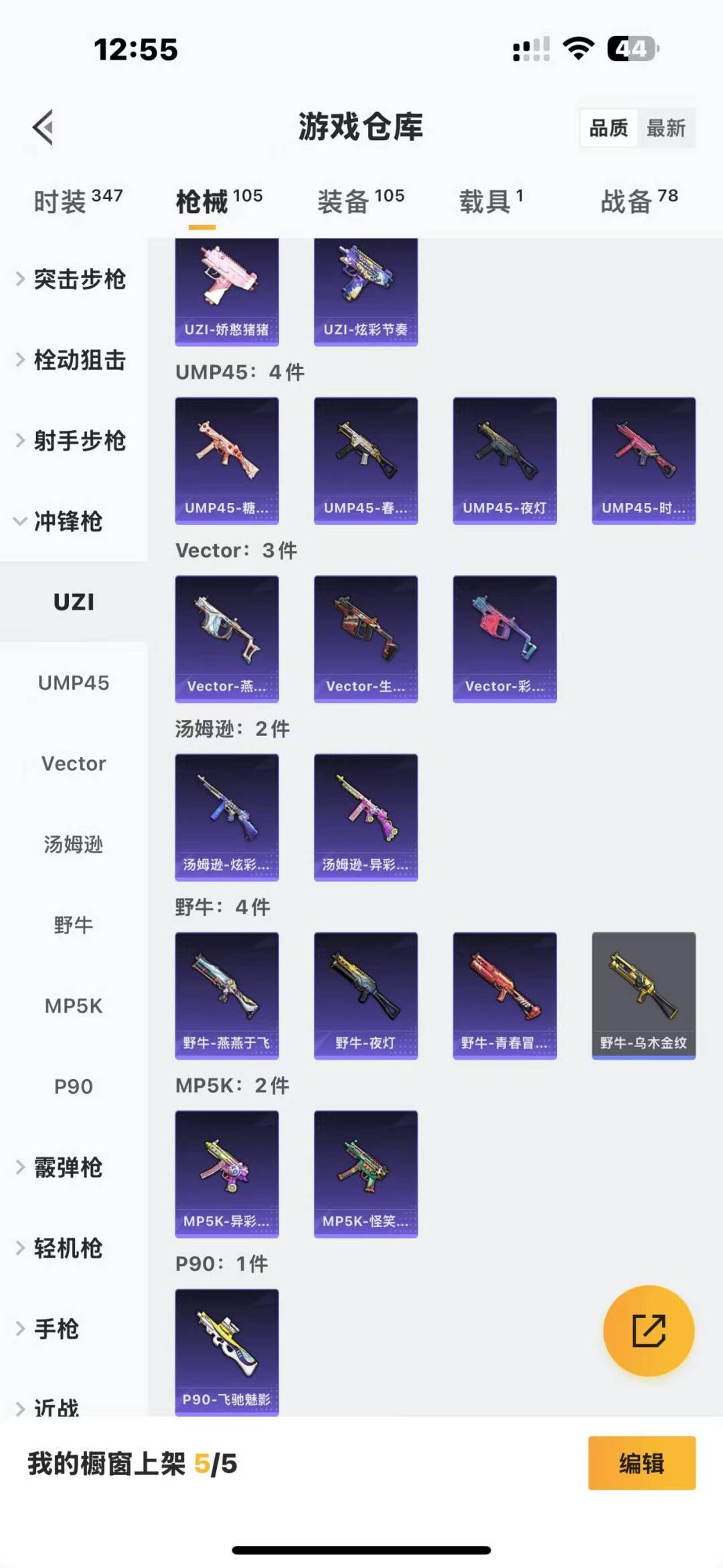Go back using the top-left arrow

click(43, 127)
